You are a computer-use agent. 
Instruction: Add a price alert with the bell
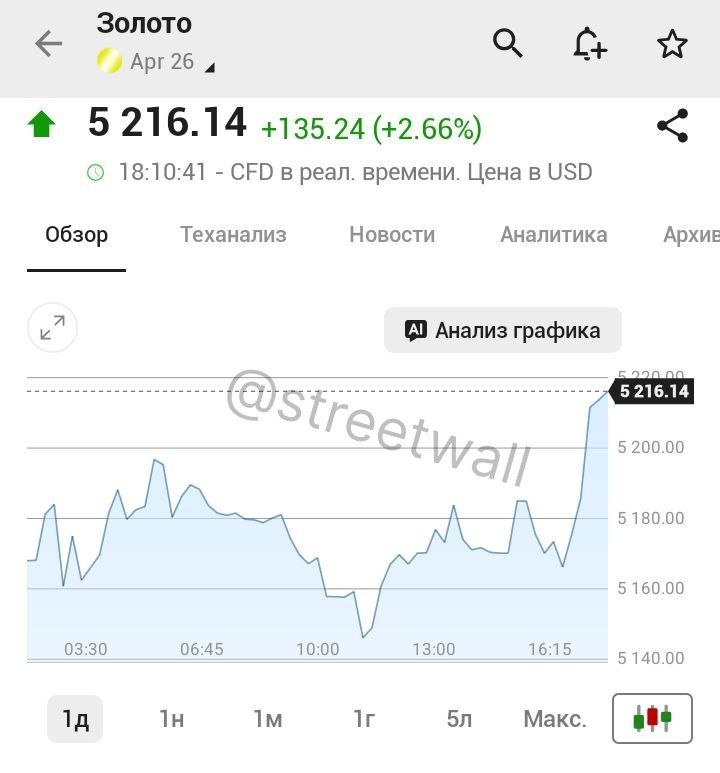pyautogui.click(x=590, y=44)
